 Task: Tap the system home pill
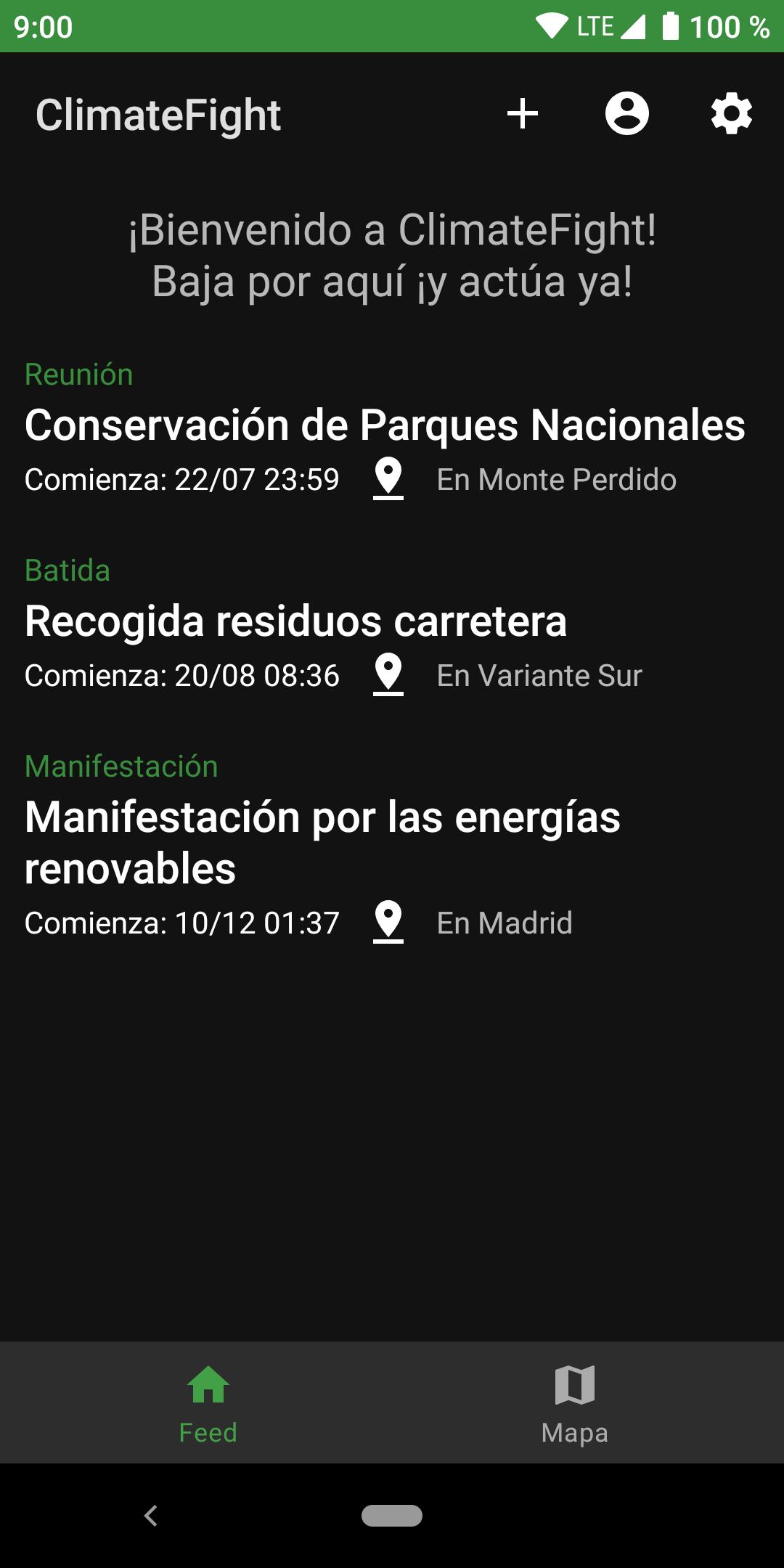pyautogui.click(x=392, y=1516)
